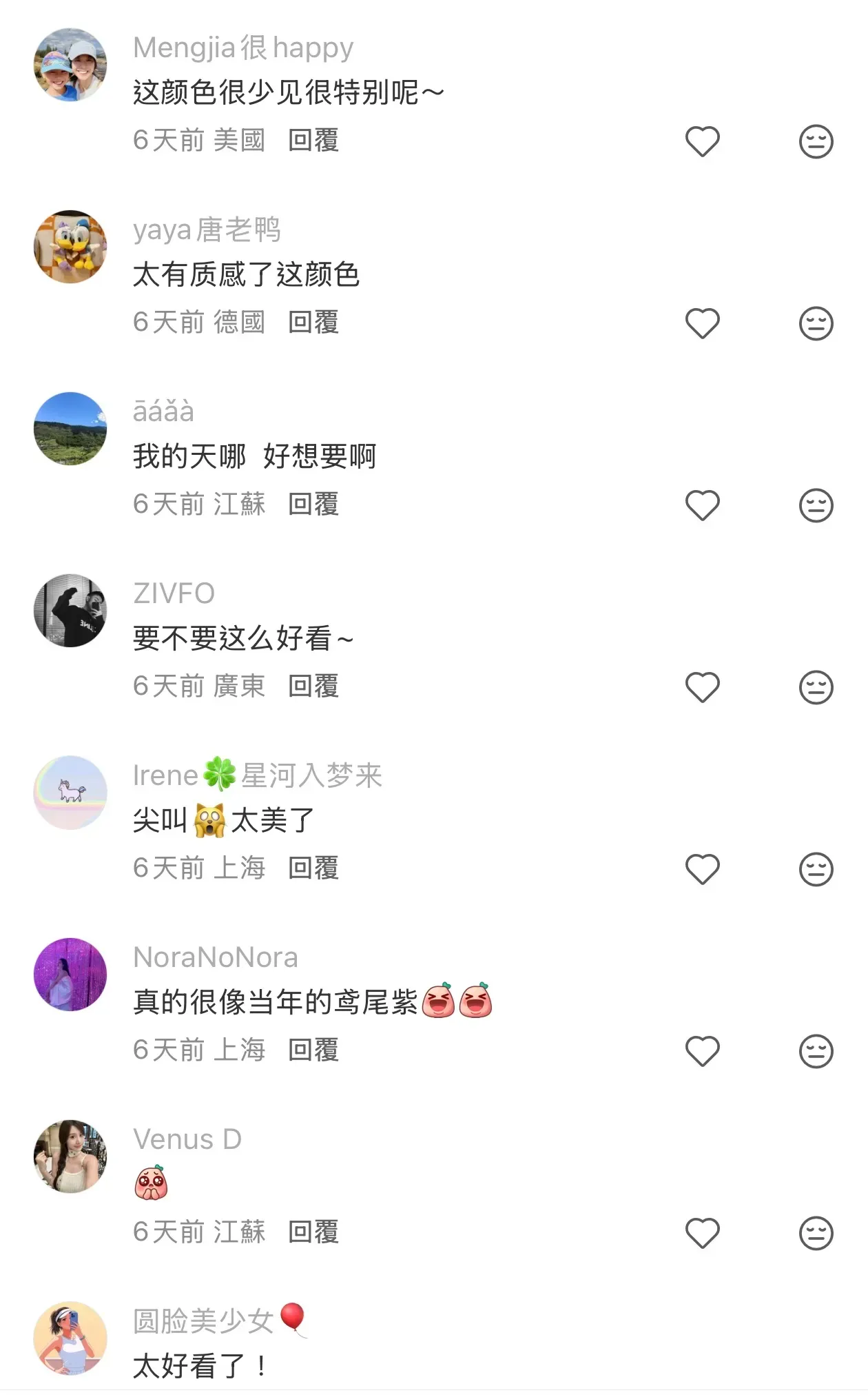Reply to yaya唐老鸭's comment

tap(313, 322)
